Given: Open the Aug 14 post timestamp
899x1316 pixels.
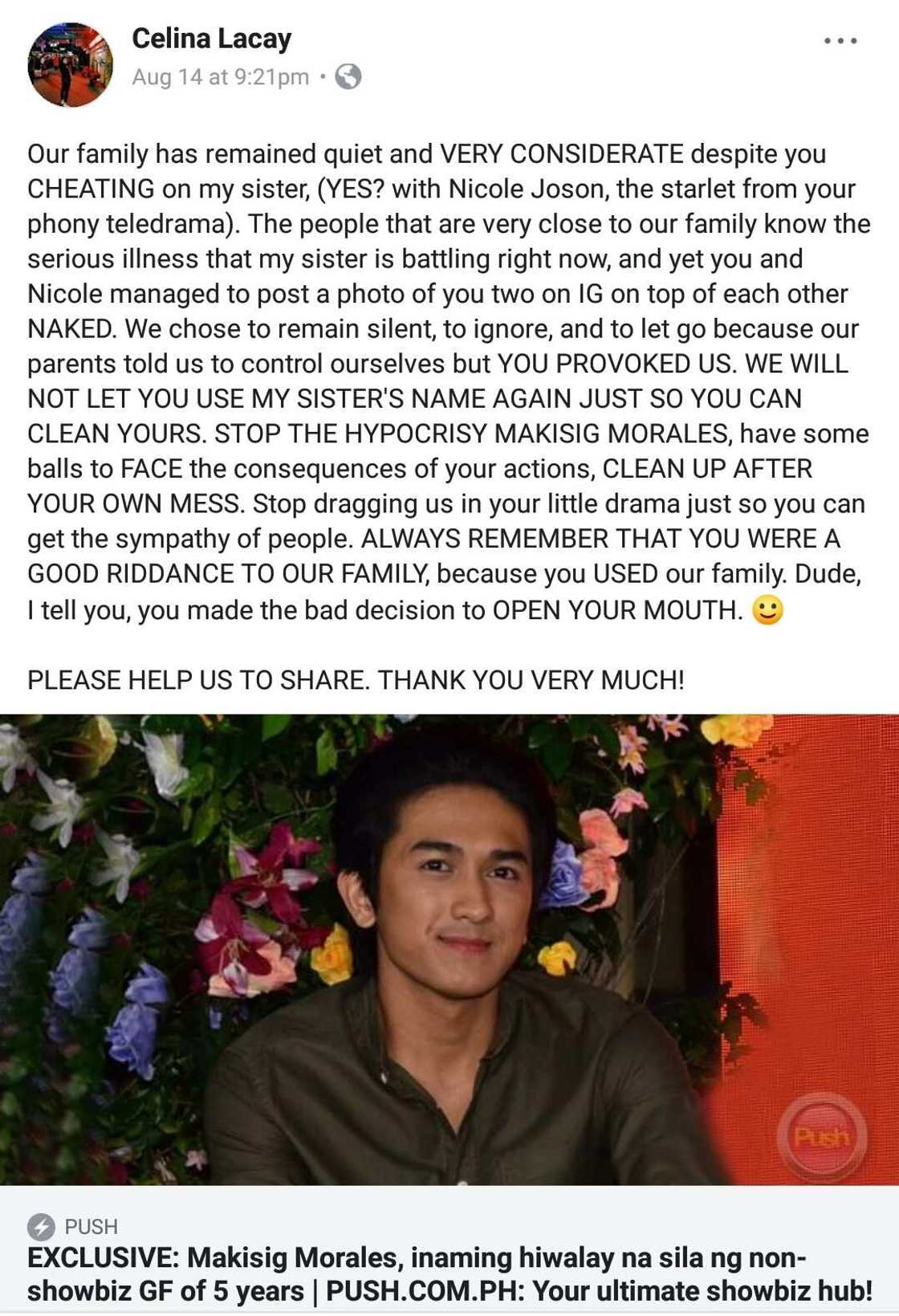Looking at the screenshot, I should pos(220,77).
